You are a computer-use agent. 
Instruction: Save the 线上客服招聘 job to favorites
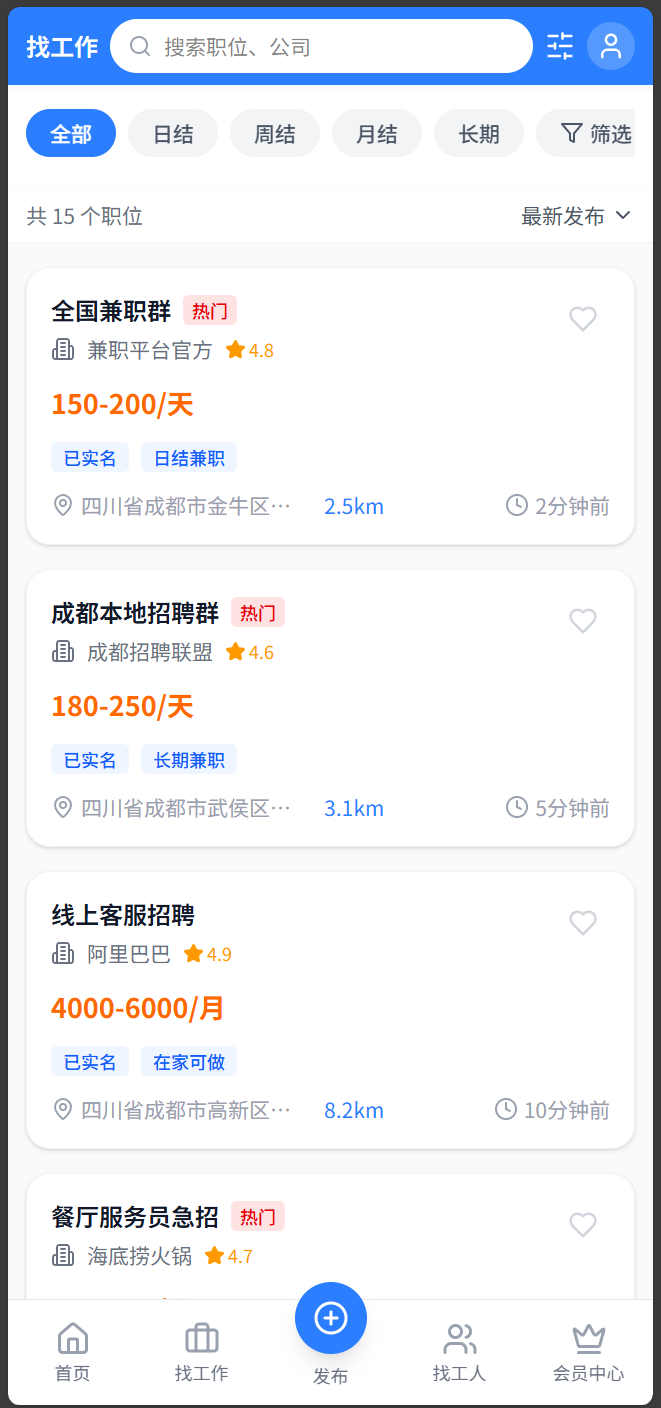point(583,923)
